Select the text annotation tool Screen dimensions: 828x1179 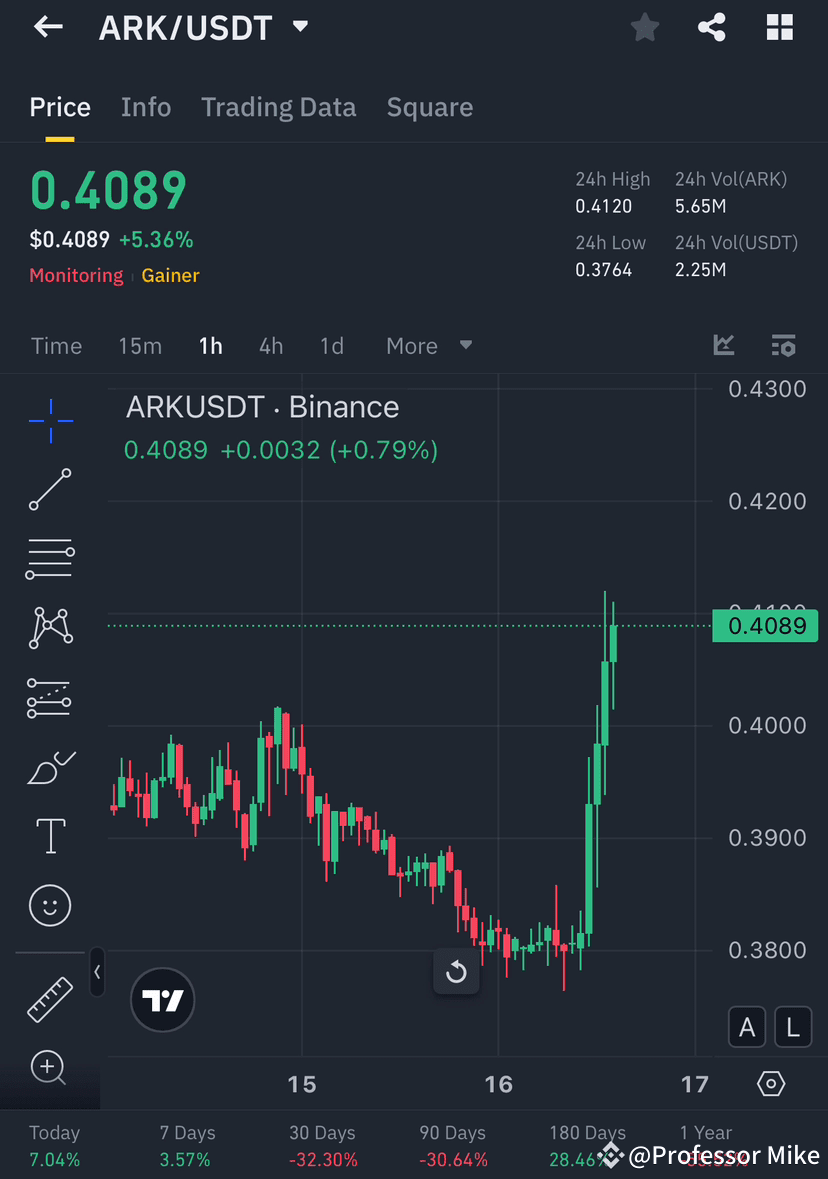[x=49, y=835]
